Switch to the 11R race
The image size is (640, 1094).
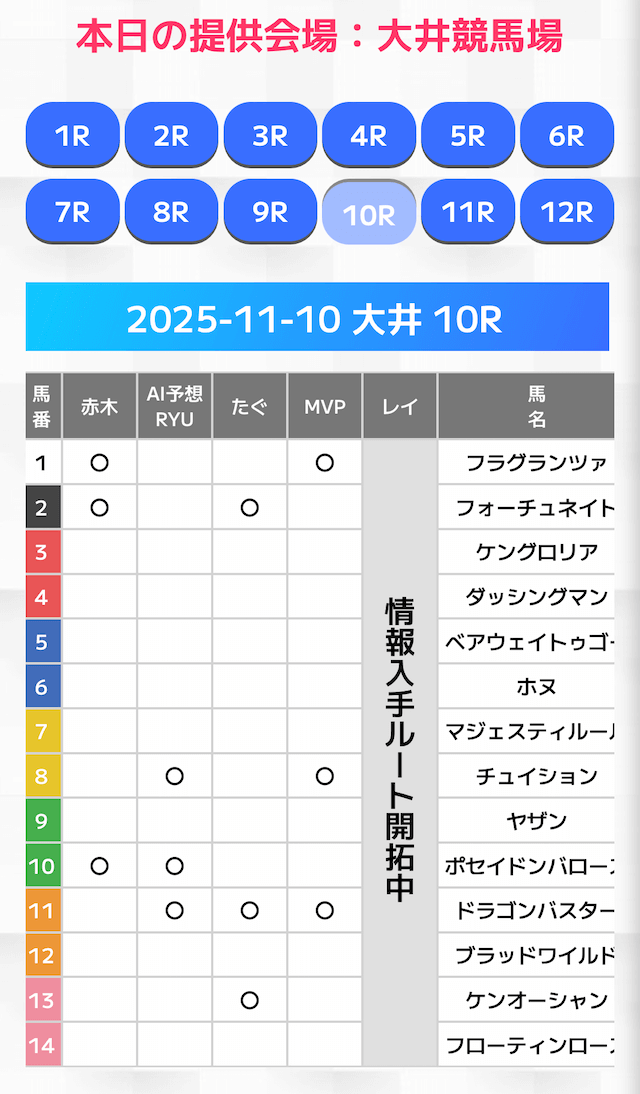click(x=468, y=212)
